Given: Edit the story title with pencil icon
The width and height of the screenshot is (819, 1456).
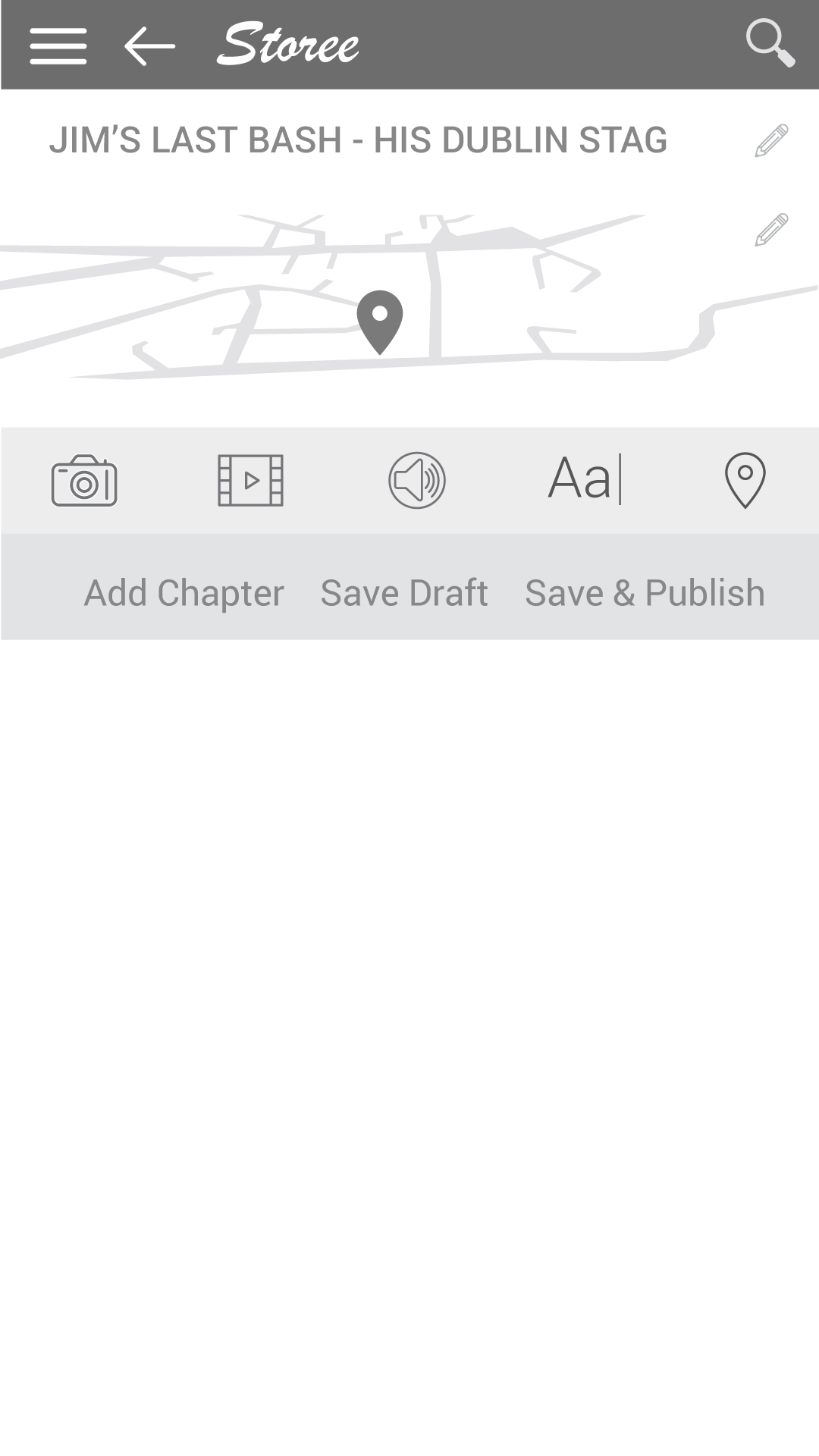Looking at the screenshot, I should click(x=771, y=141).
